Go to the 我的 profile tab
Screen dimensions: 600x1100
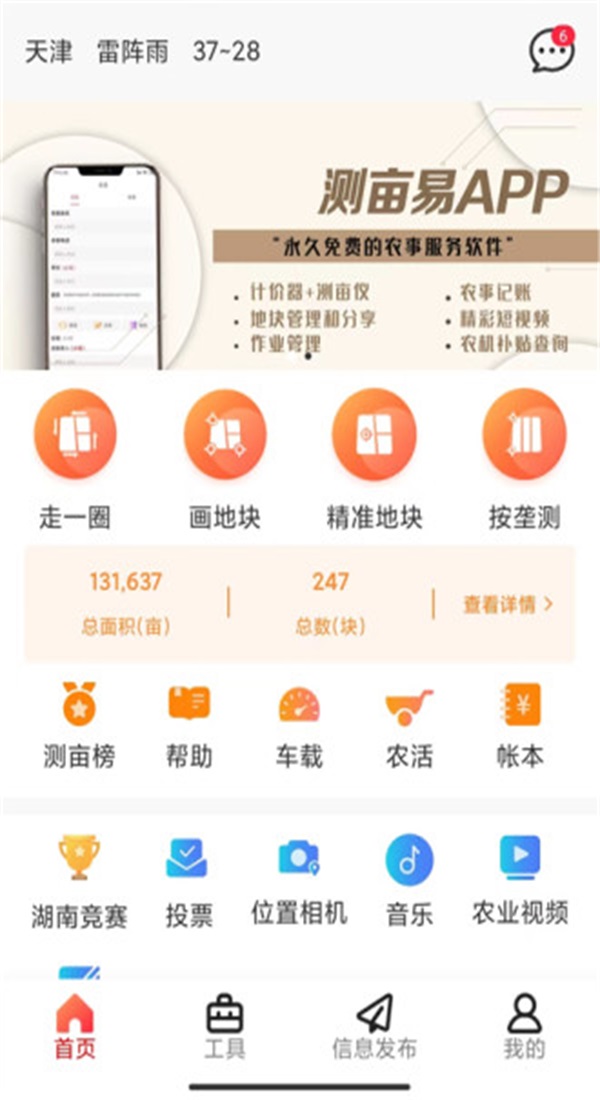click(x=524, y=1027)
